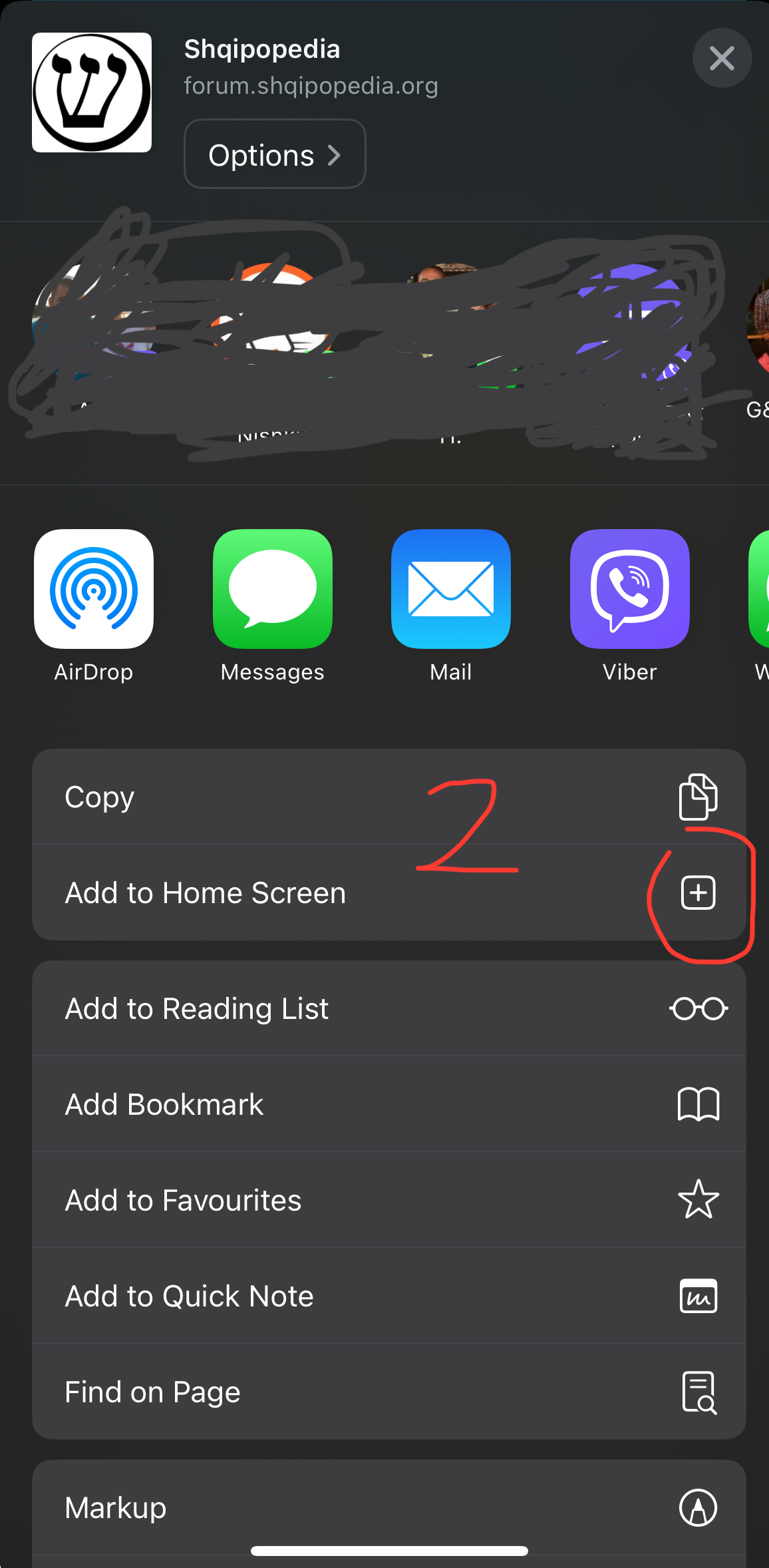Open the share Options button
The image size is (769, 1568).
pyautogui.click(x=274, y=154)
